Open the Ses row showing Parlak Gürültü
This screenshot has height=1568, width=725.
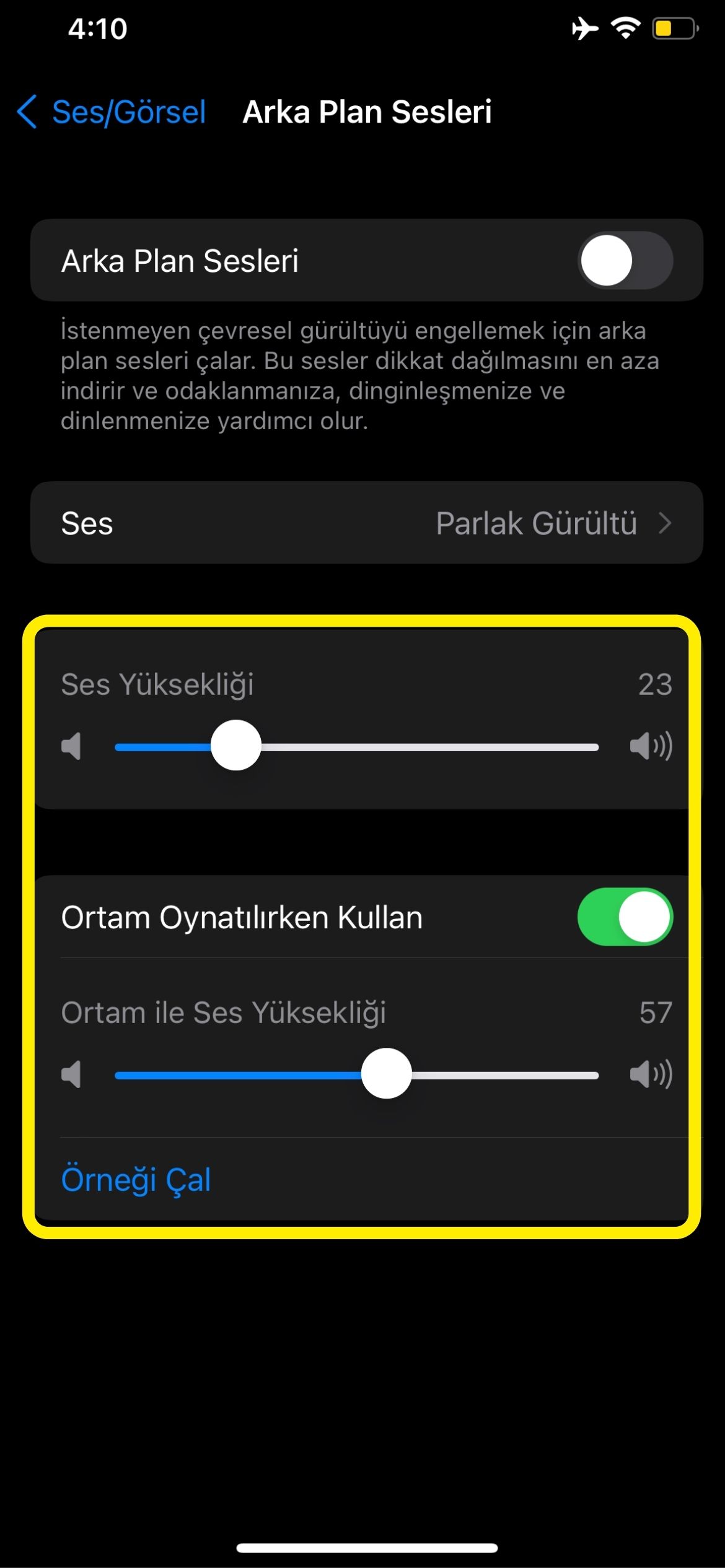(367, 523)
